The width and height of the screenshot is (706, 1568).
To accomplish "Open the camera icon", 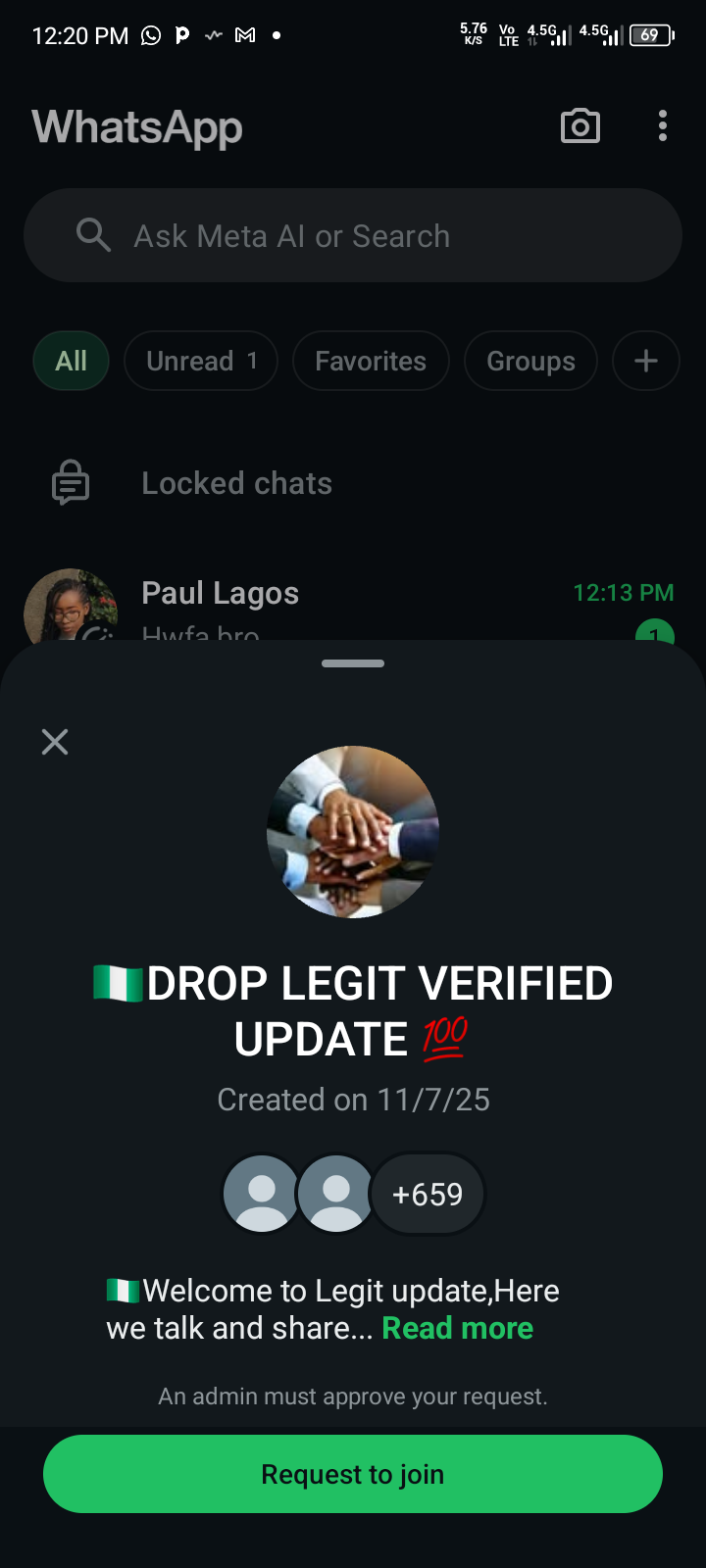I will (x=580, y=126).
